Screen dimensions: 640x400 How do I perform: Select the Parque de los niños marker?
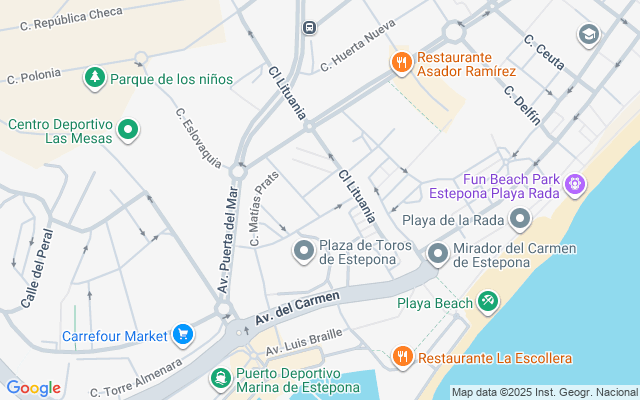[x=95, y=77]
